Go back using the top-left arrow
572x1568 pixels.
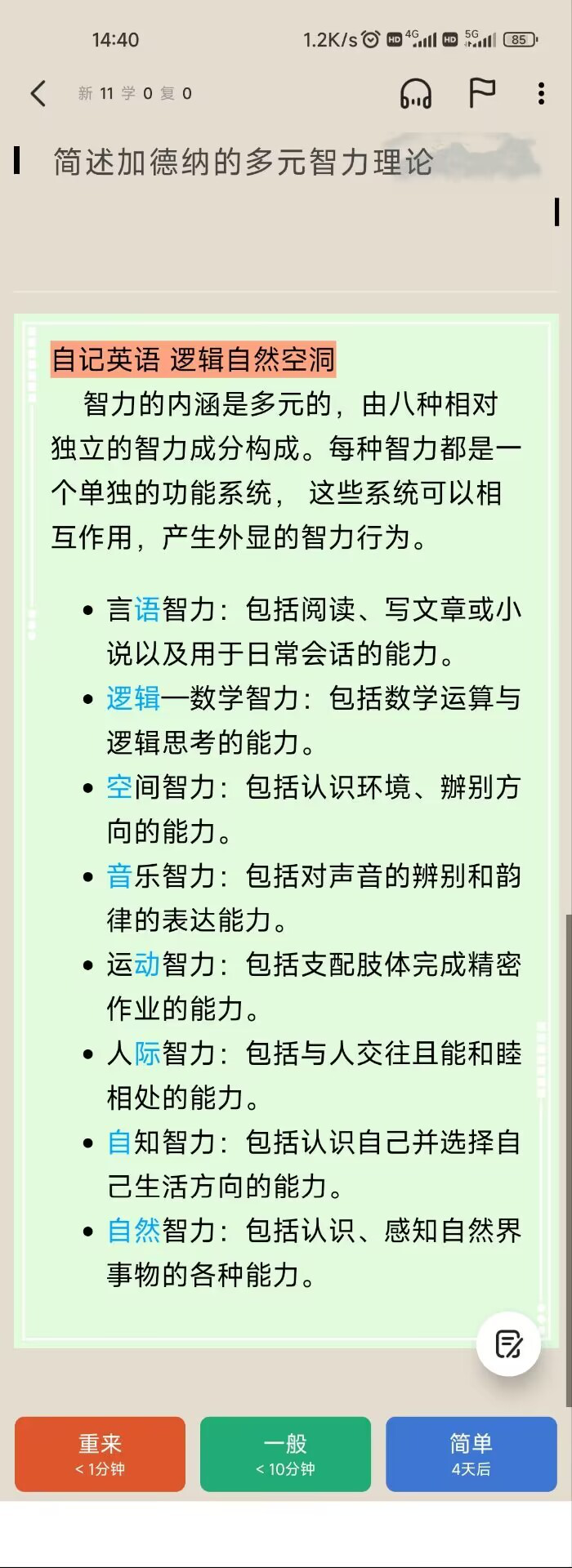click(x=38, y=94)
